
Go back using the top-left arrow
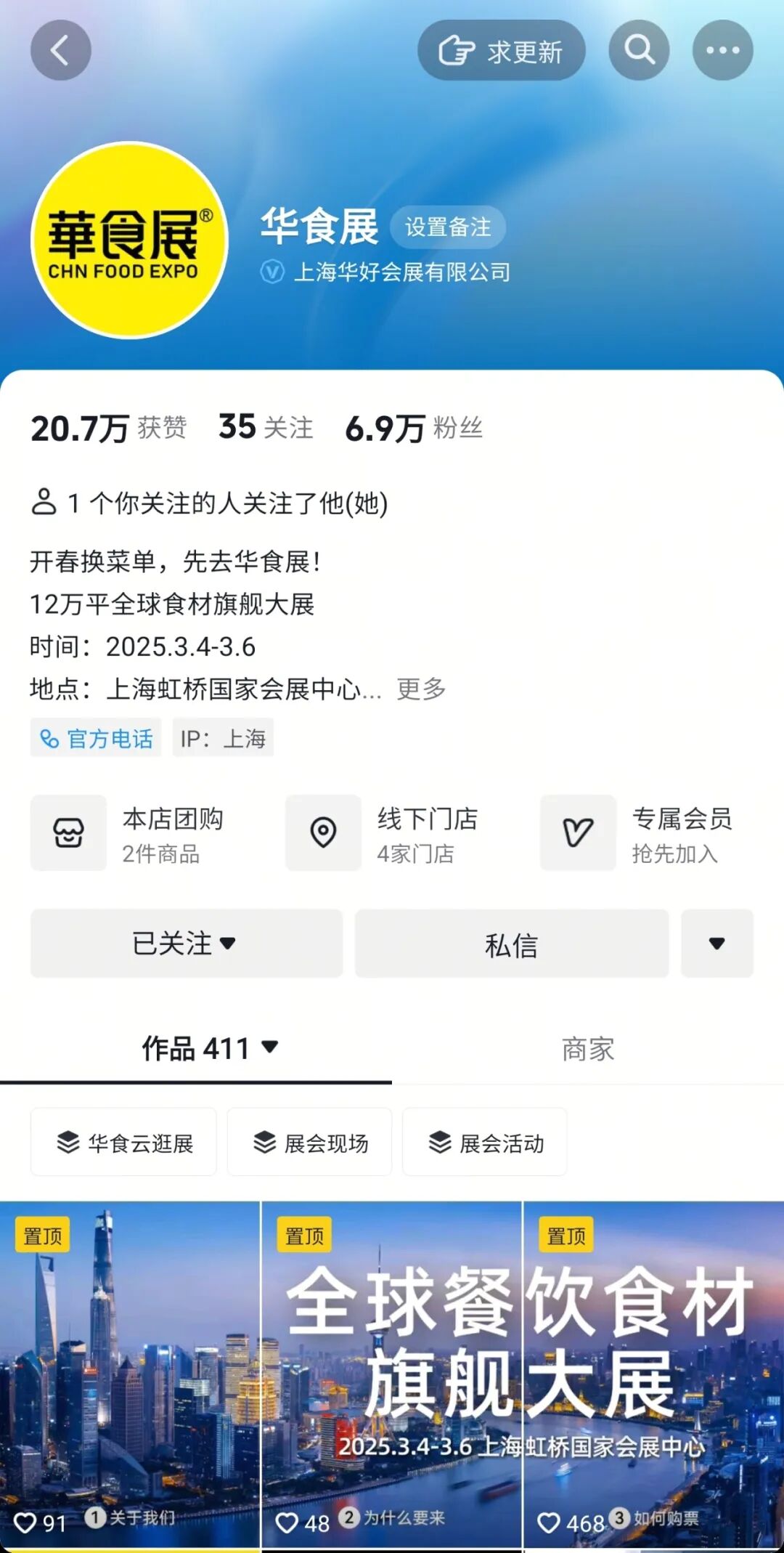(x=60, y=50)
